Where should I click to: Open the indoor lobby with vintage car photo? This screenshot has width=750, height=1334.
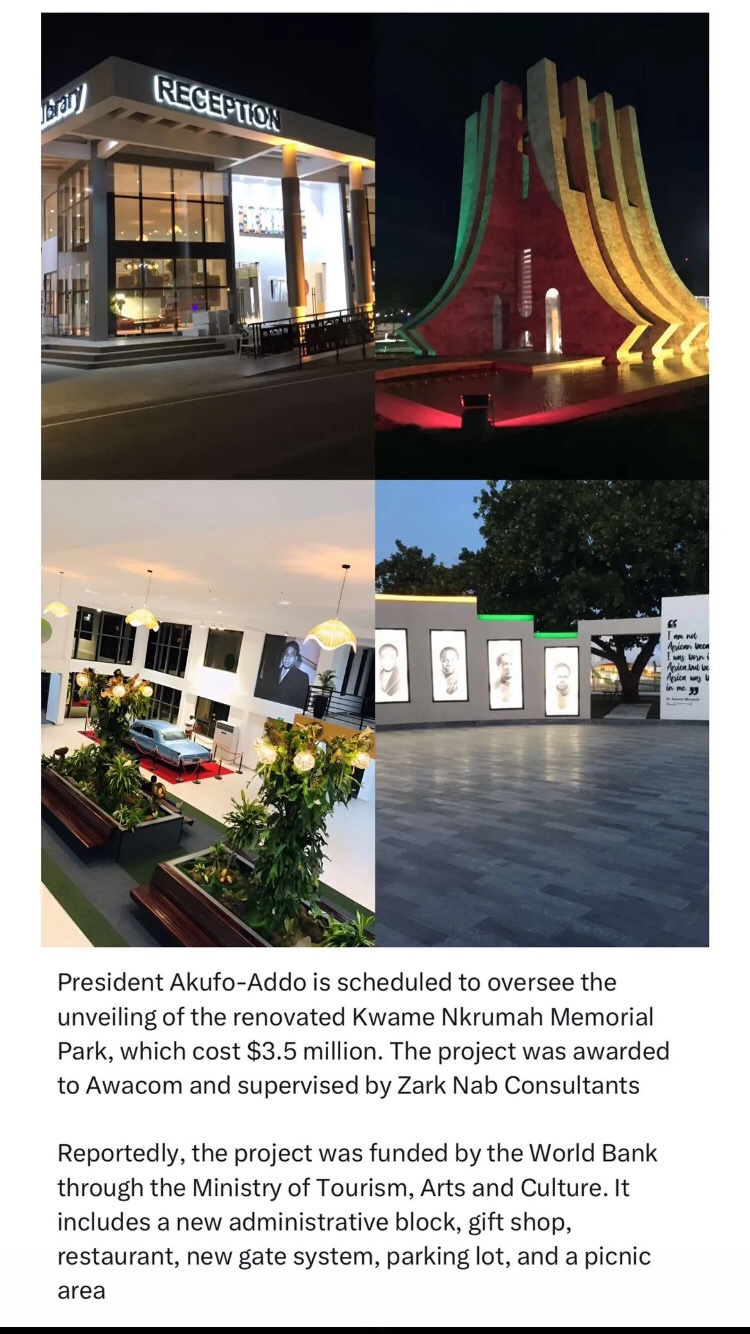[x=208, y=713]
